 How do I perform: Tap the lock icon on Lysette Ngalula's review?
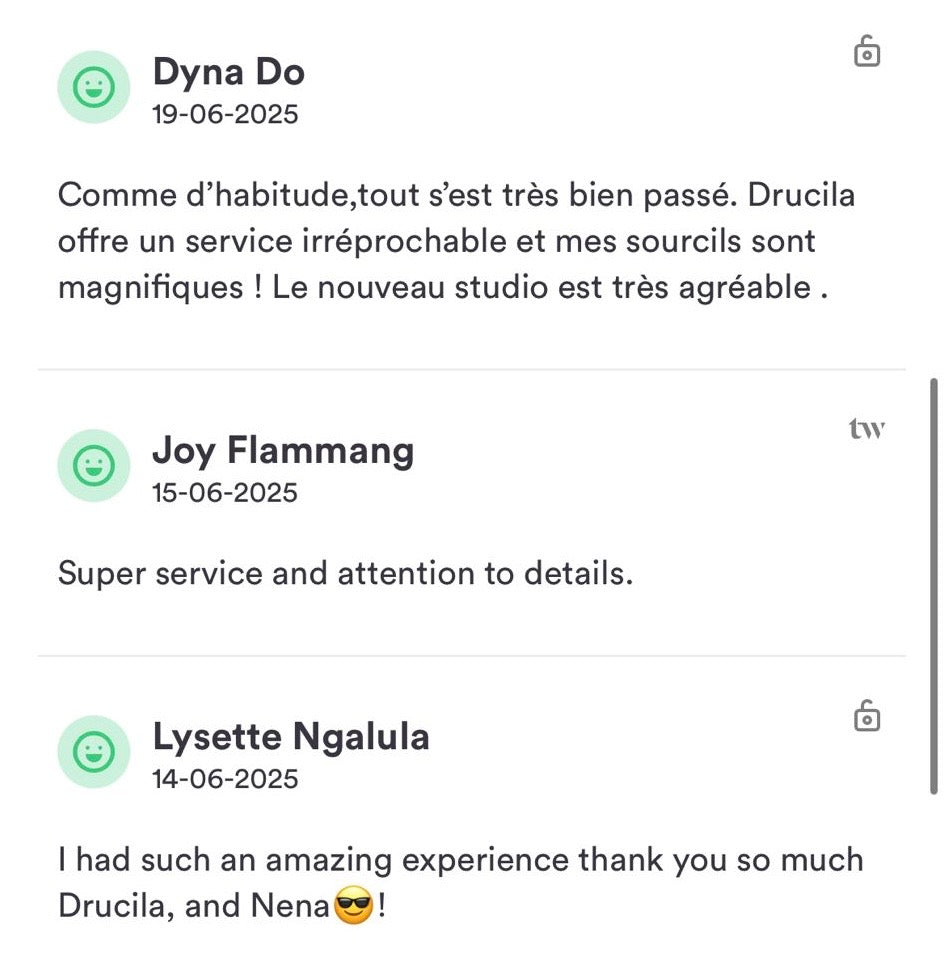pos(867,716)
